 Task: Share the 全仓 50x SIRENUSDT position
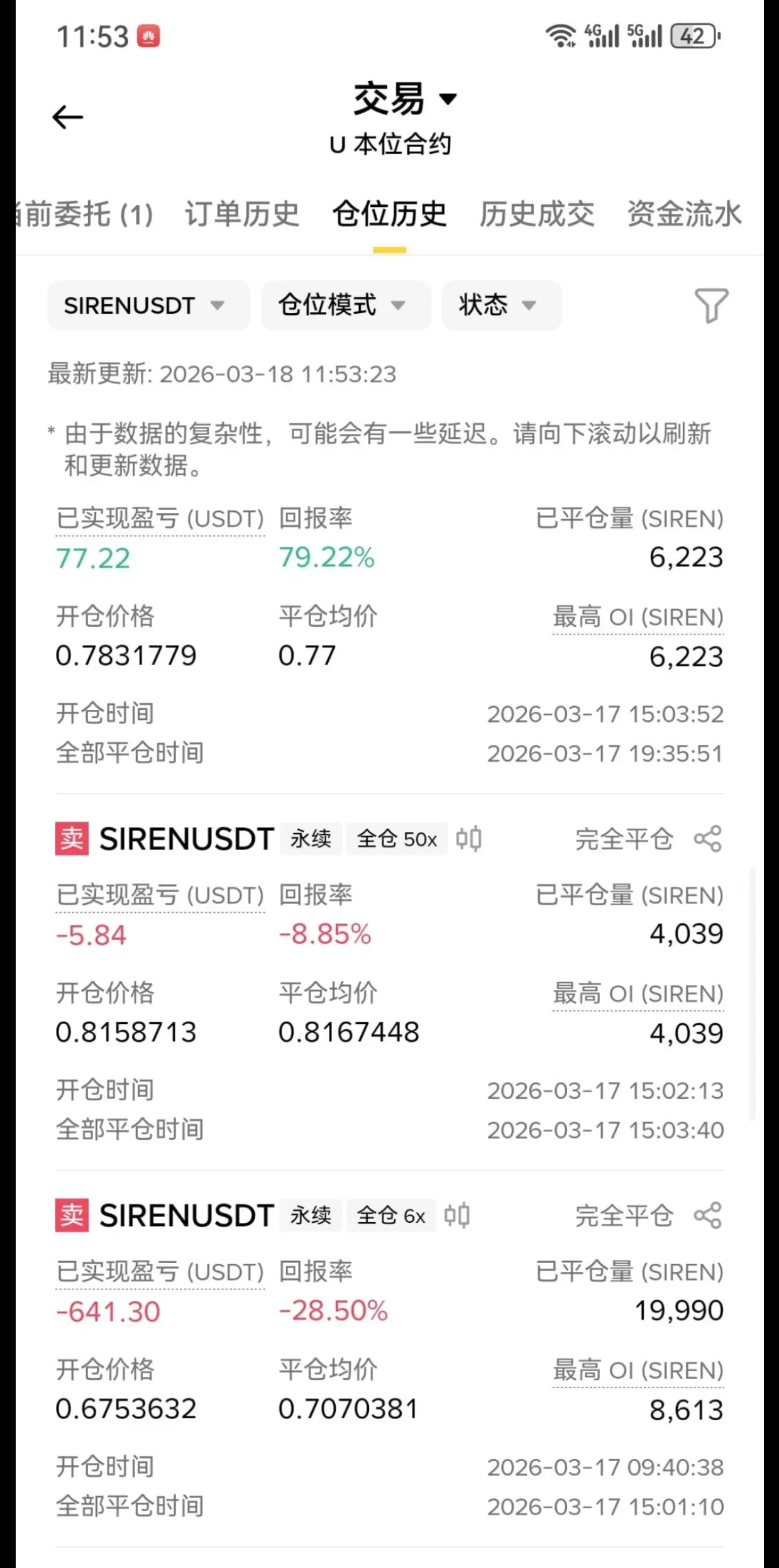[x=708, y=839]
